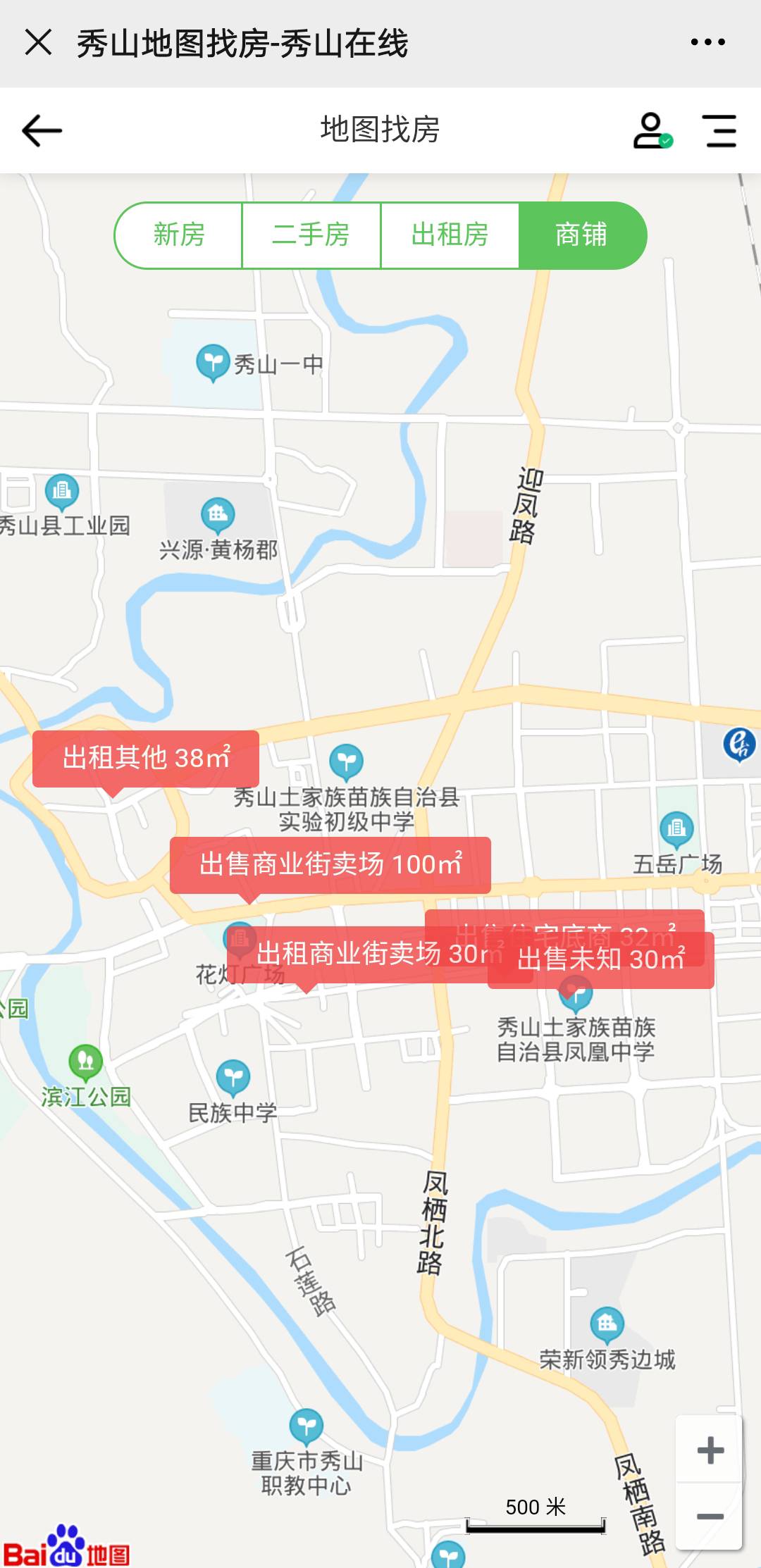This screenshot has height=1568, width=761.
Task: Switch to the 新房 tab
Action: (x=179, y=235)
